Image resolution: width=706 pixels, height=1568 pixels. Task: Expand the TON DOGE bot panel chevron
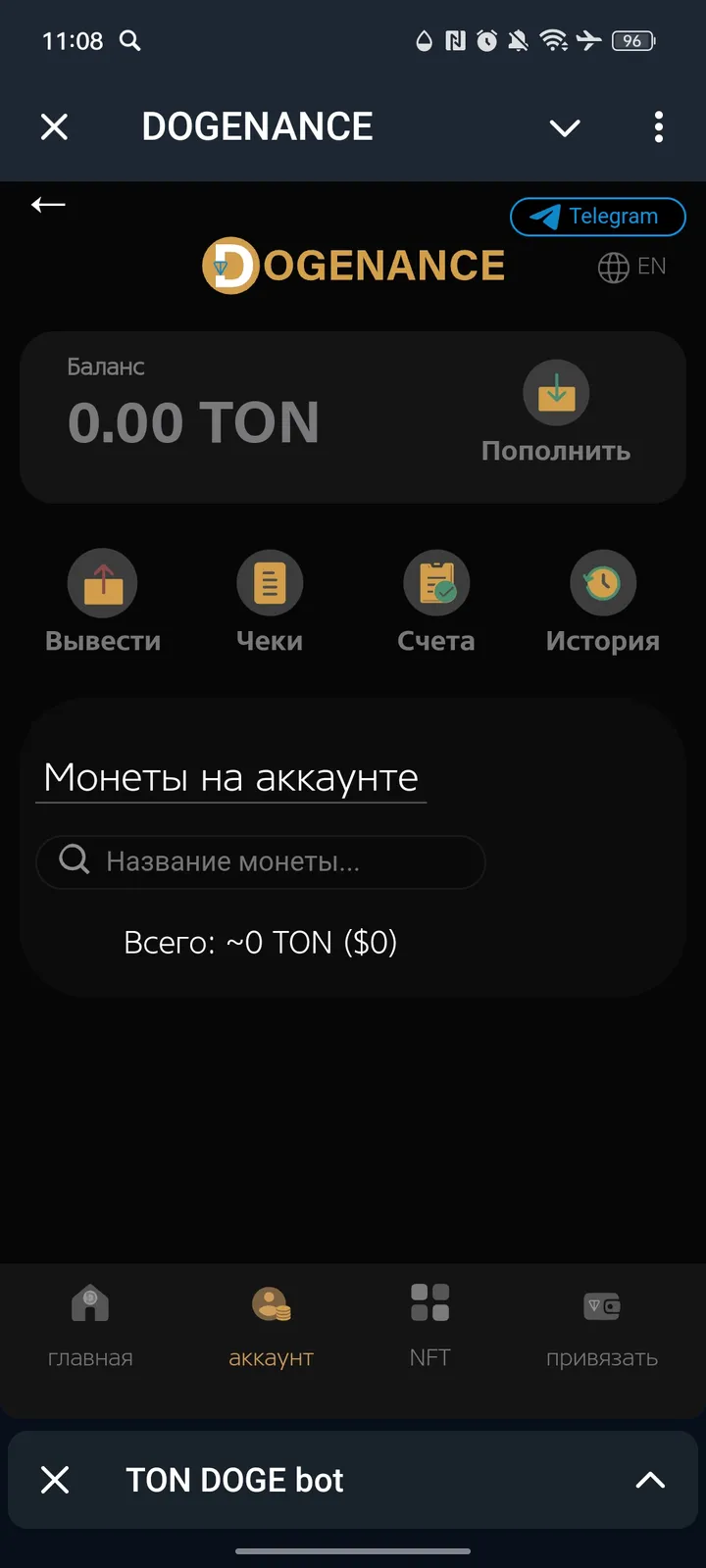point(649,1480)
